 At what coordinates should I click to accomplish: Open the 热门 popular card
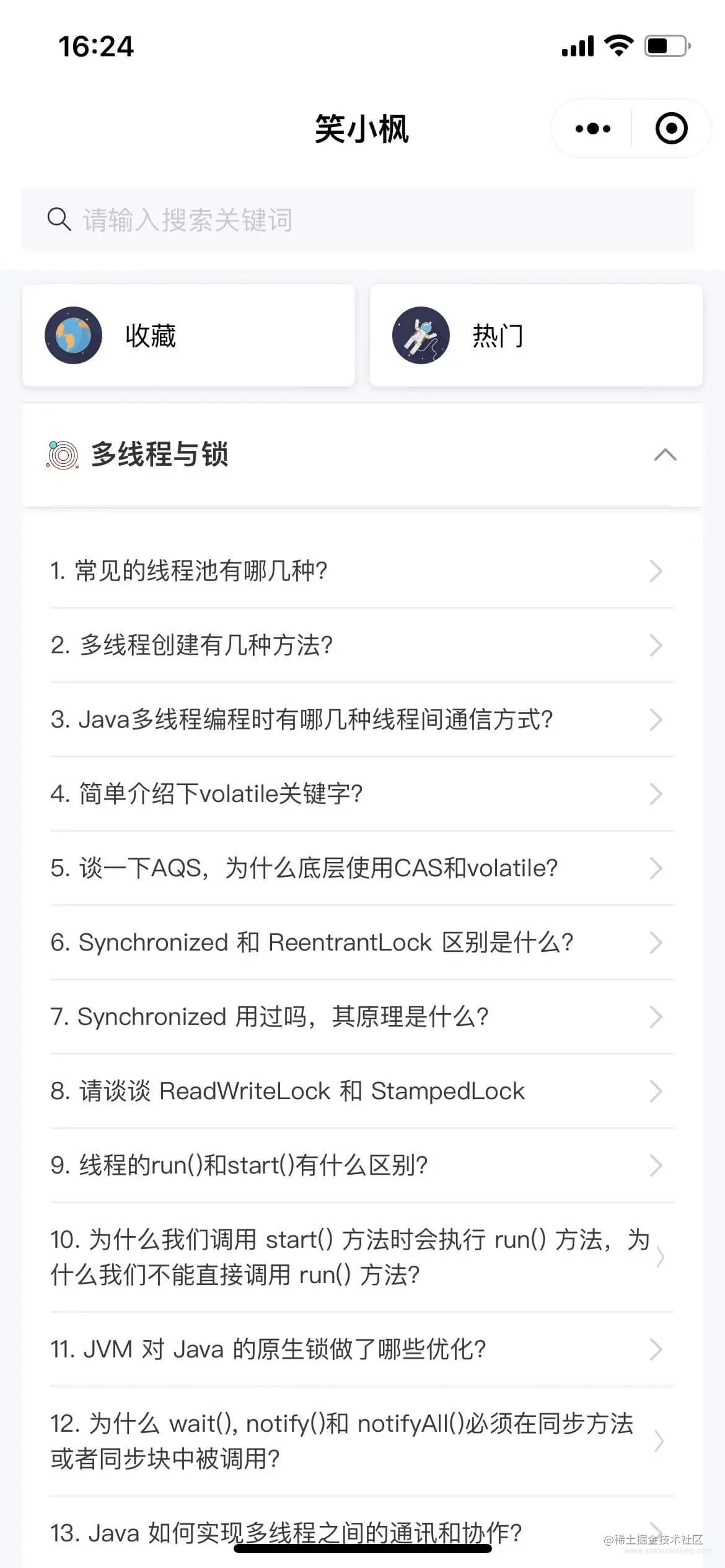[x=535, y=336]
